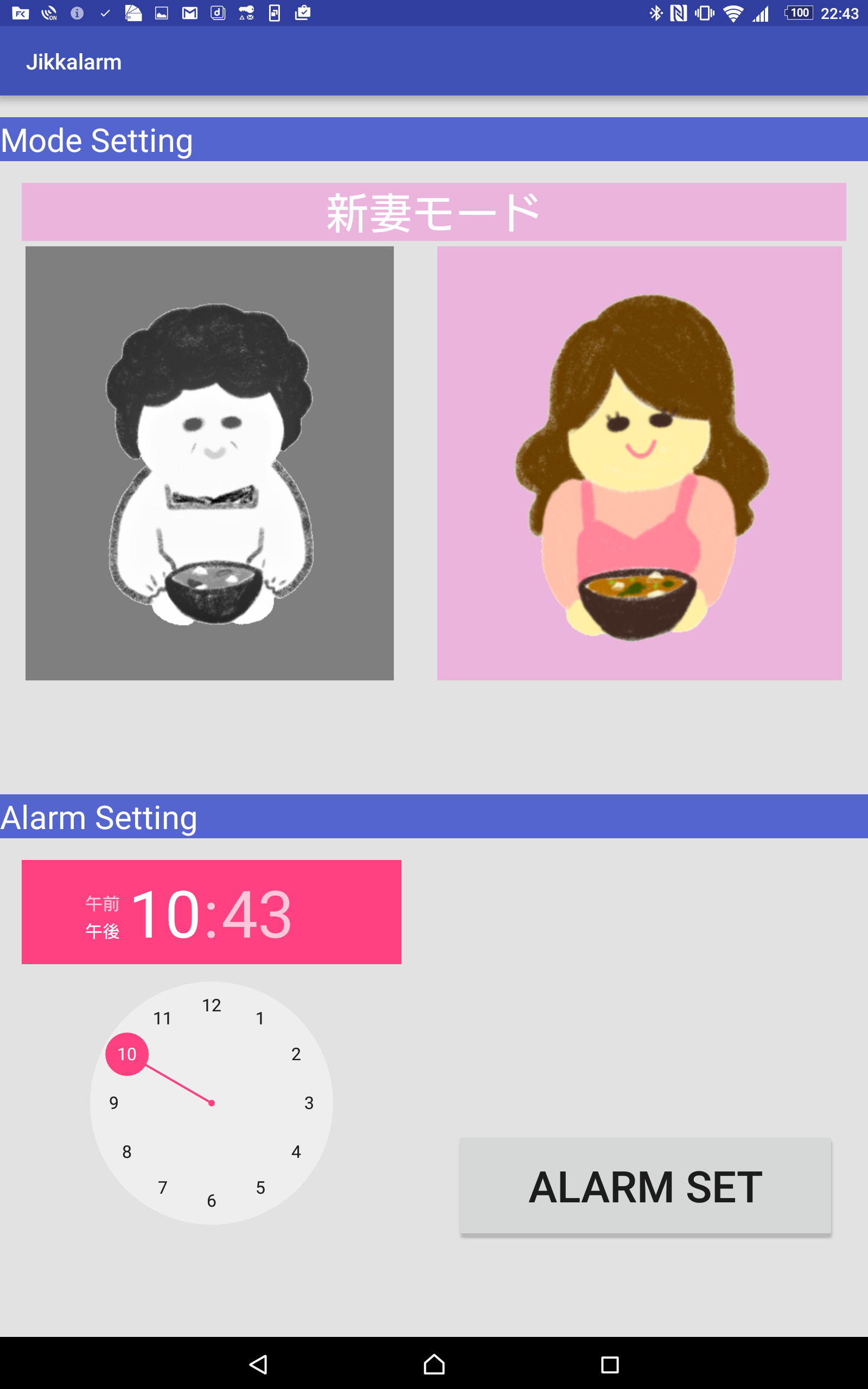Choose 午後 (PM) in time picker
This screenshot has height=1389, width=868.
tap(102, 931)
